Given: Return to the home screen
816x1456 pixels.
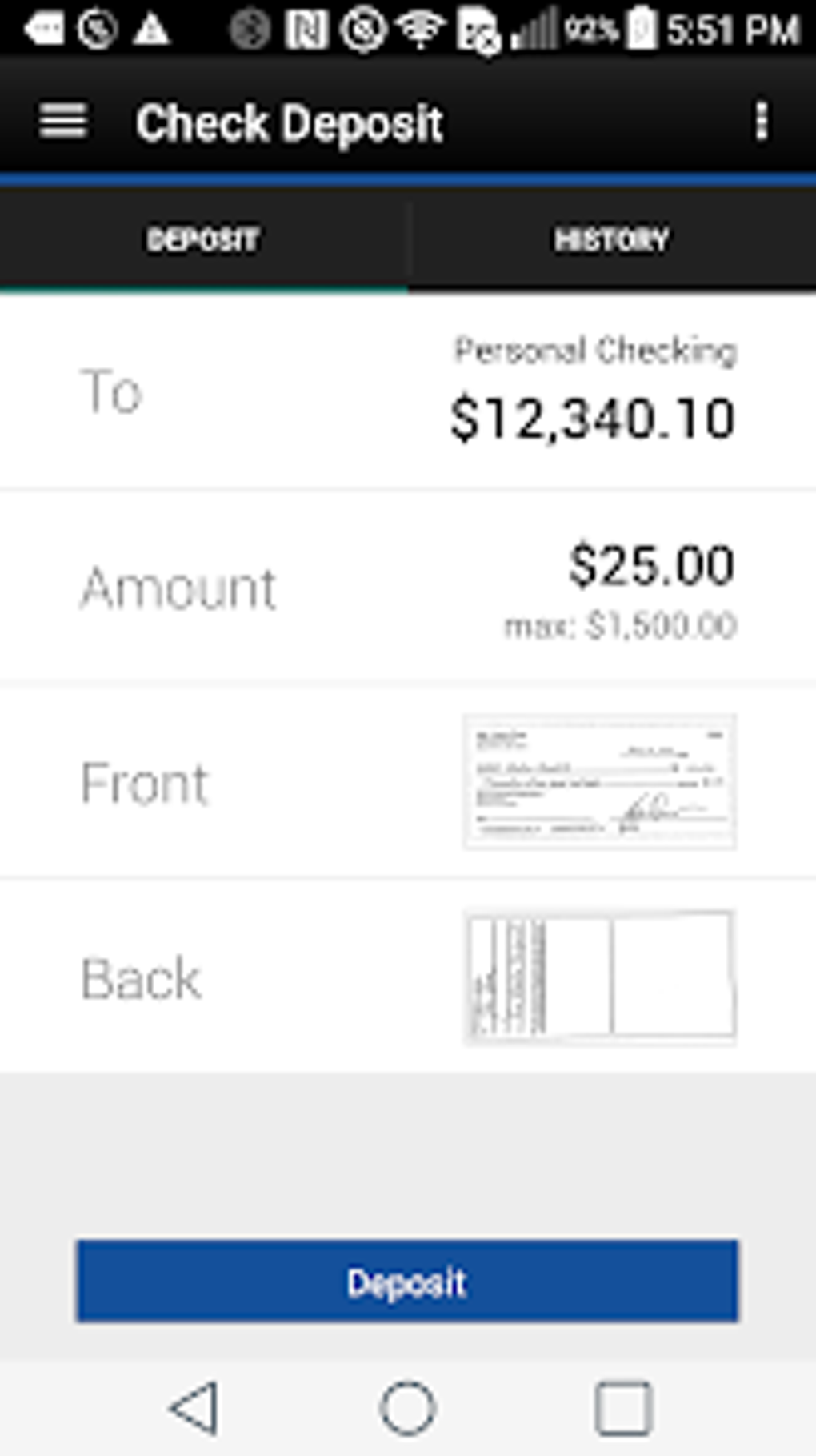Looking at the screenshot, I should (x=408, y=1408).
